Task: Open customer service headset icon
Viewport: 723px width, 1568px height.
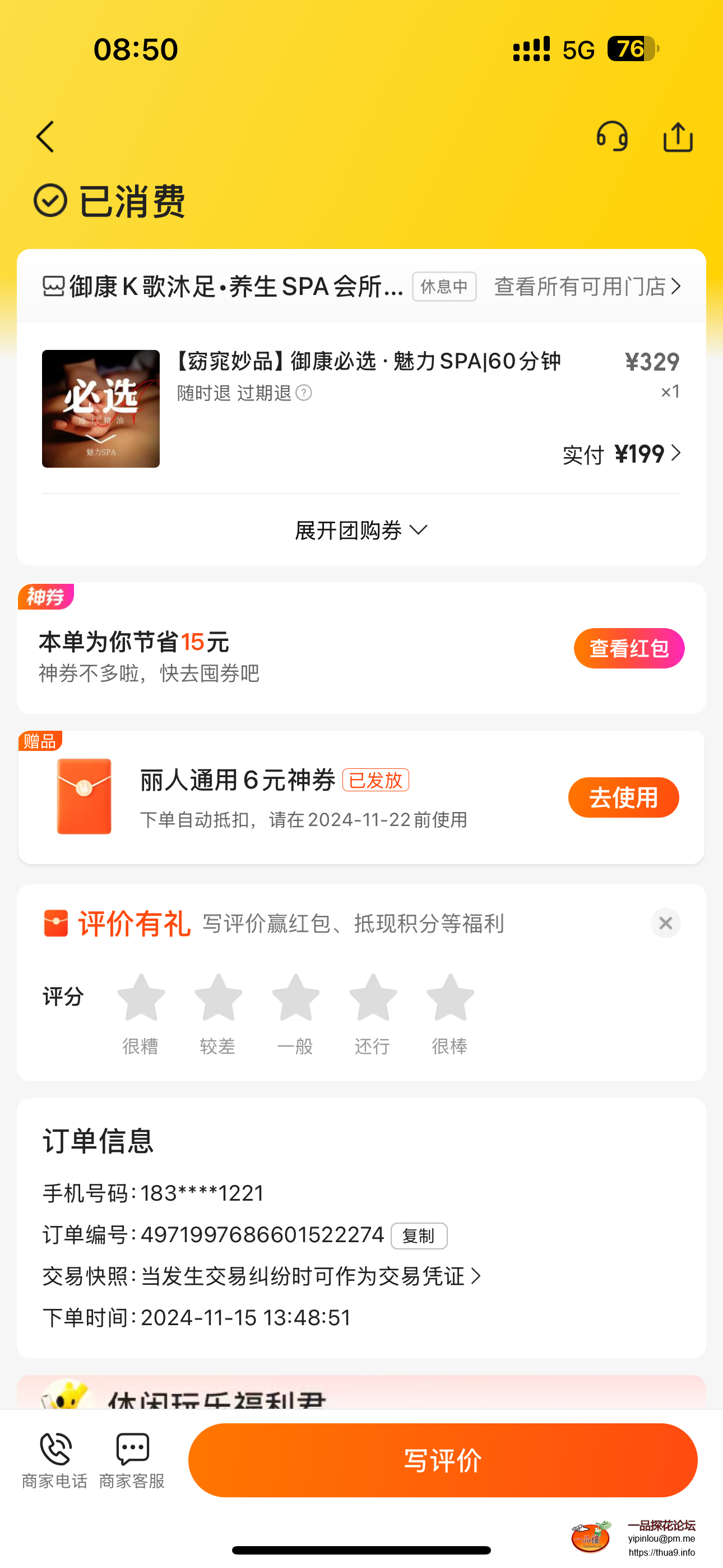Action: [x=611, y=136]
